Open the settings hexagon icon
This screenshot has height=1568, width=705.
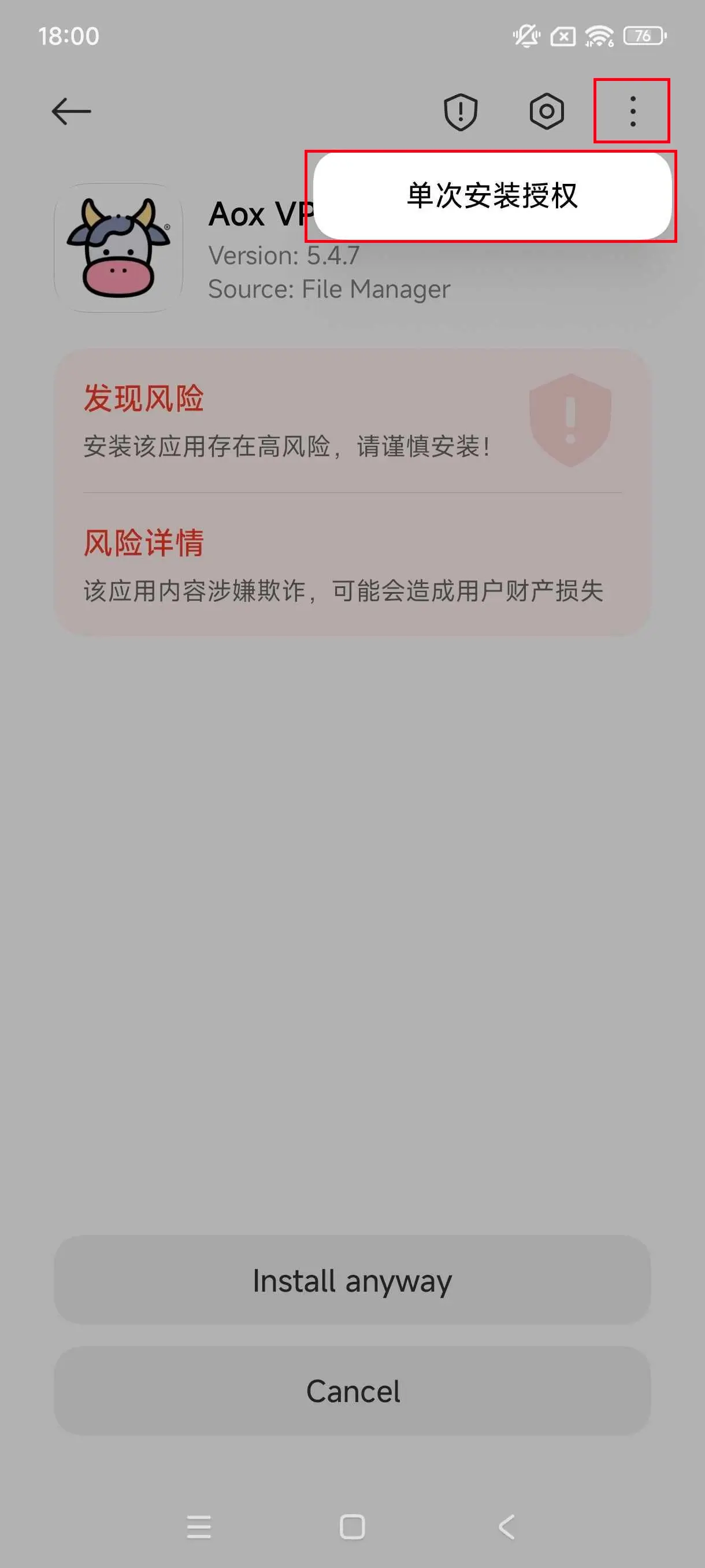(546, 112)
